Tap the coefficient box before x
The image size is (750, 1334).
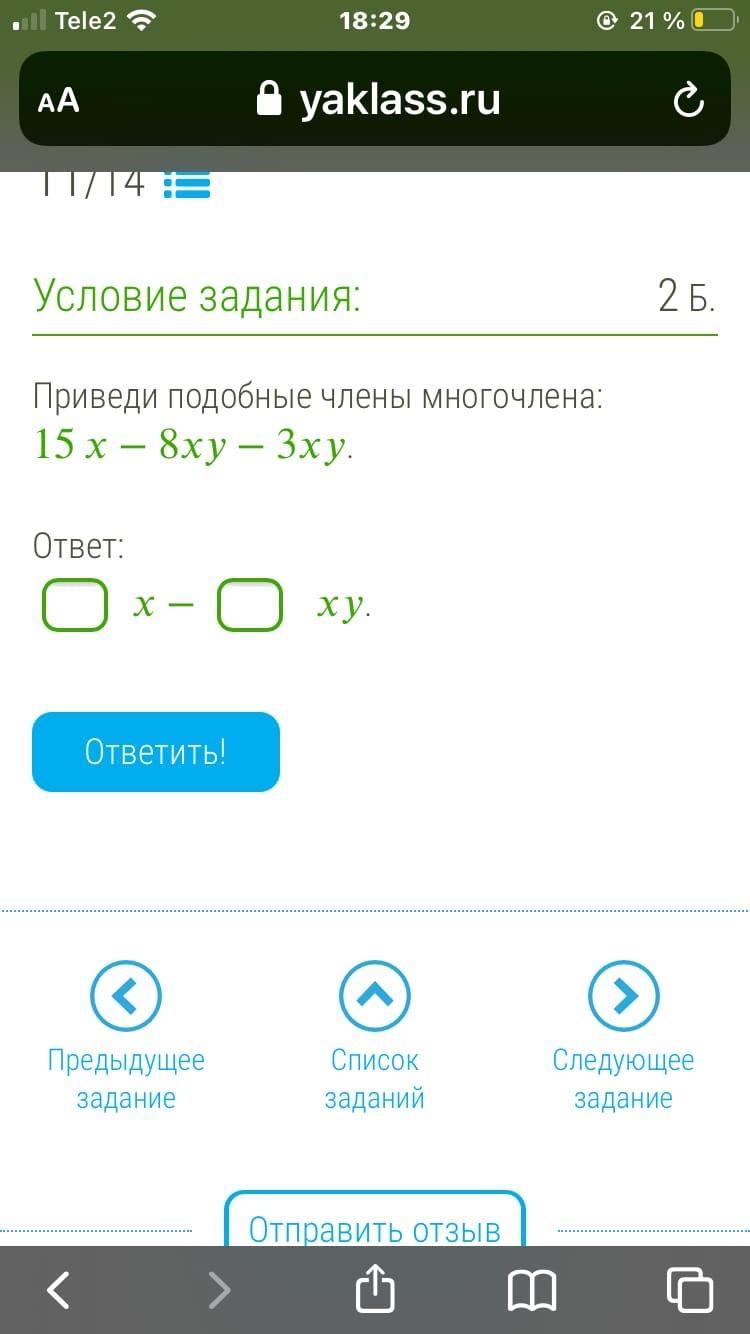point(75,605)
